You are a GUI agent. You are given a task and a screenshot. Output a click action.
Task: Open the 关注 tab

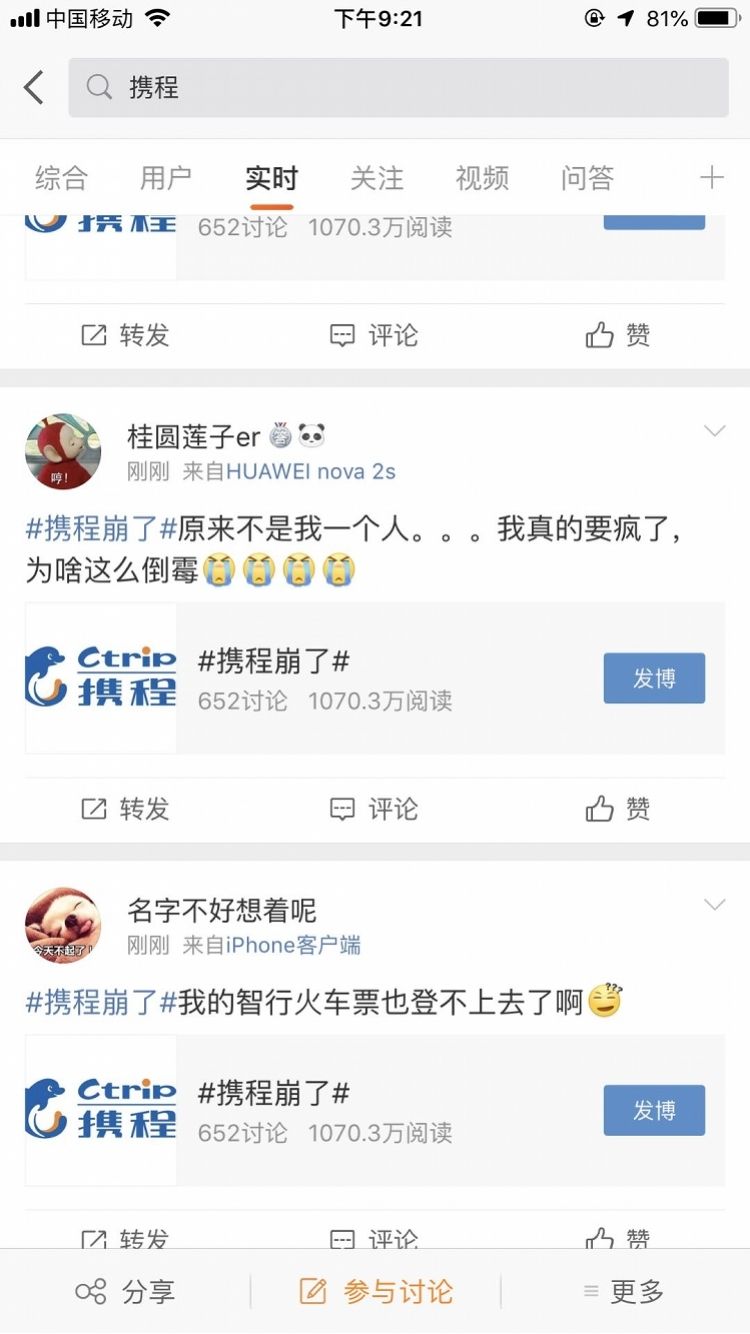click(377, 178)
